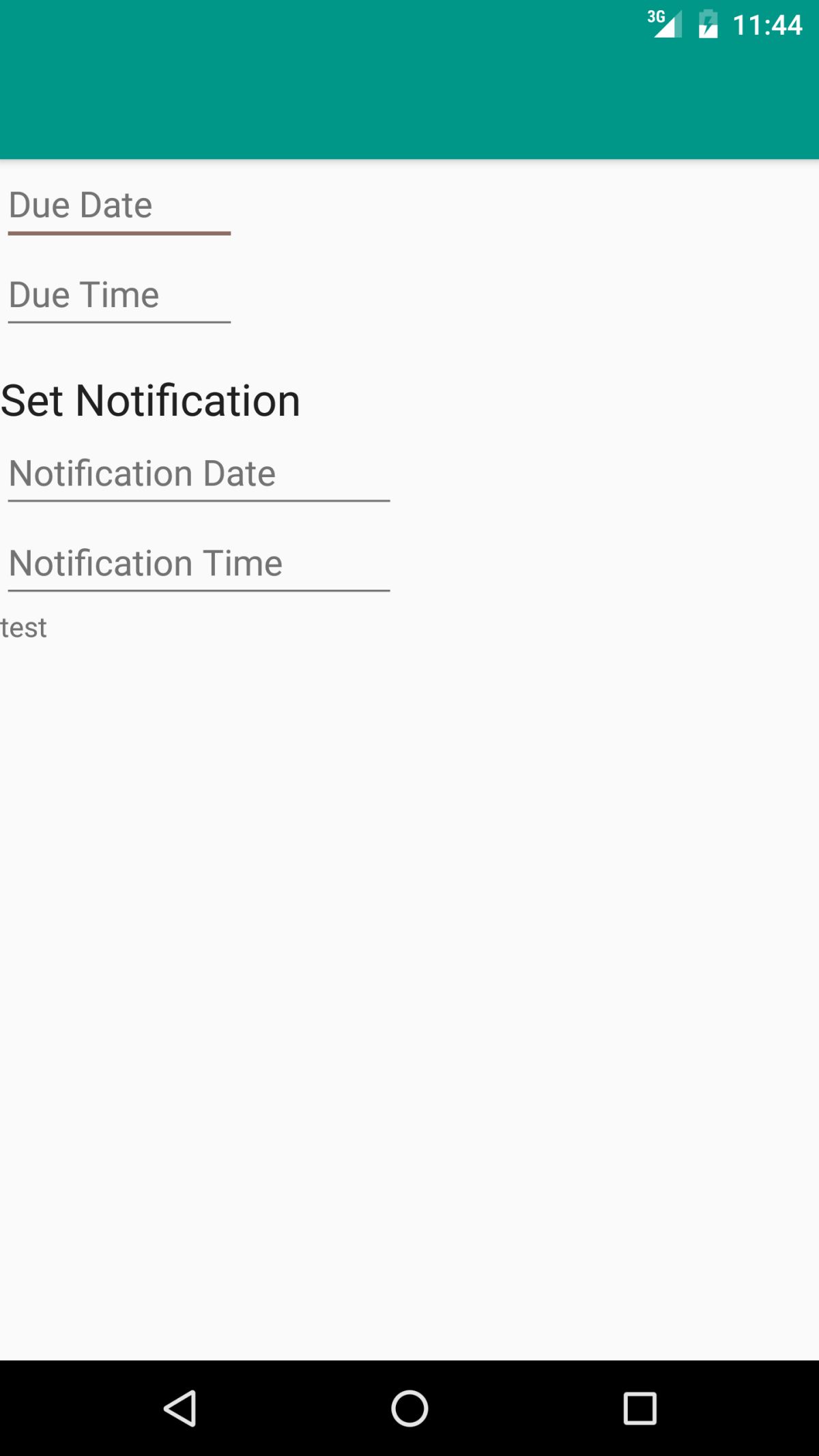819x1456 pixels.
Task: Open recent apps from the navigation bar
Action: (640, 1408)
